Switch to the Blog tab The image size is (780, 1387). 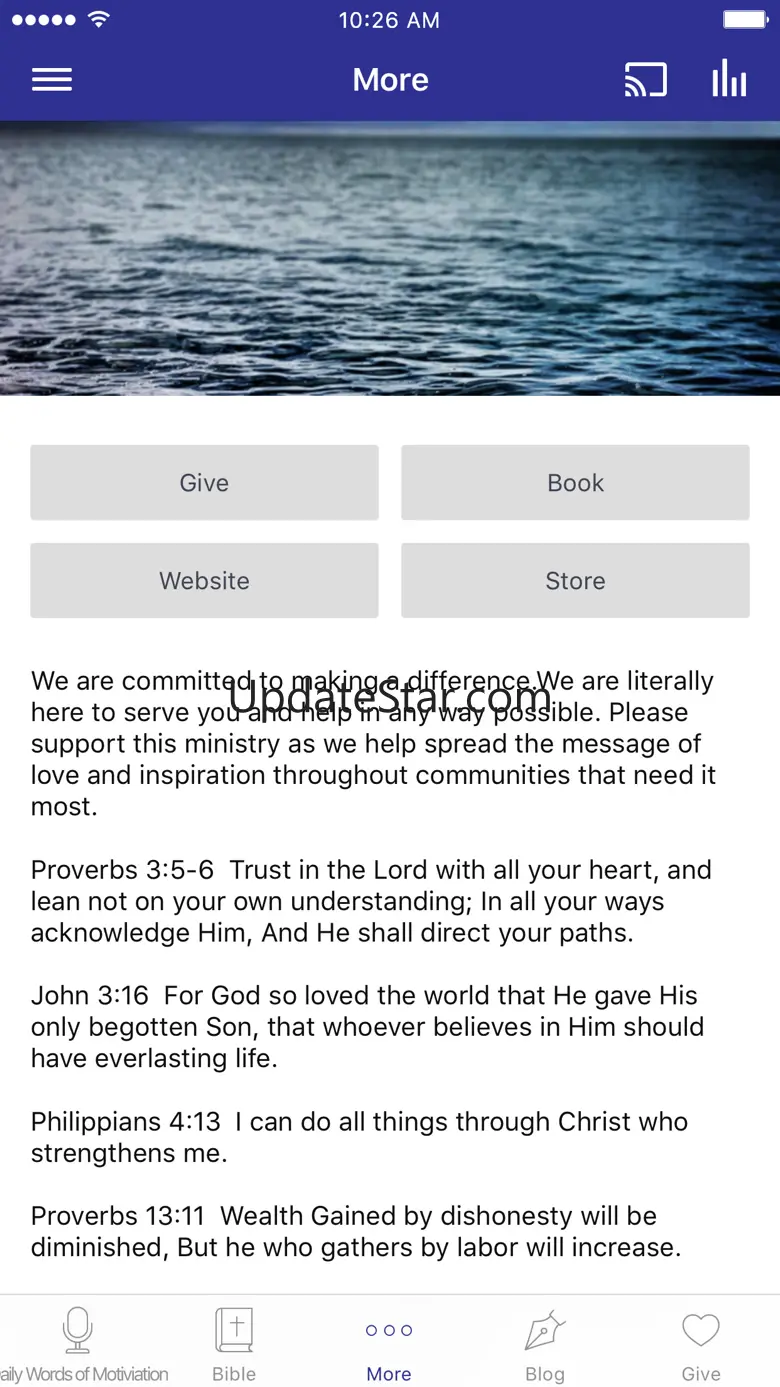pyautogui.click(x=545, y=1344)
